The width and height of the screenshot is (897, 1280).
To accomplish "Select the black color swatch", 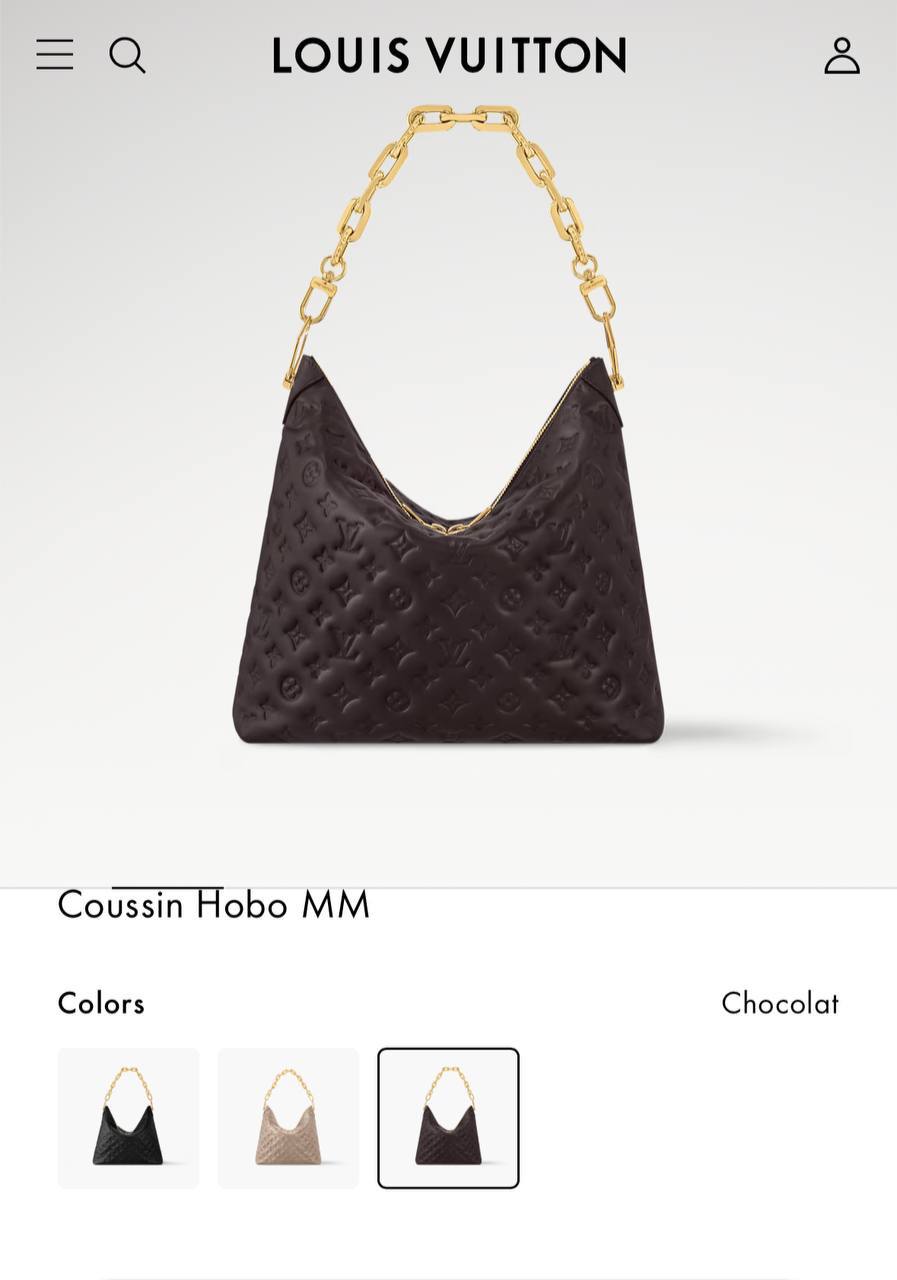I will point(128,1118).
